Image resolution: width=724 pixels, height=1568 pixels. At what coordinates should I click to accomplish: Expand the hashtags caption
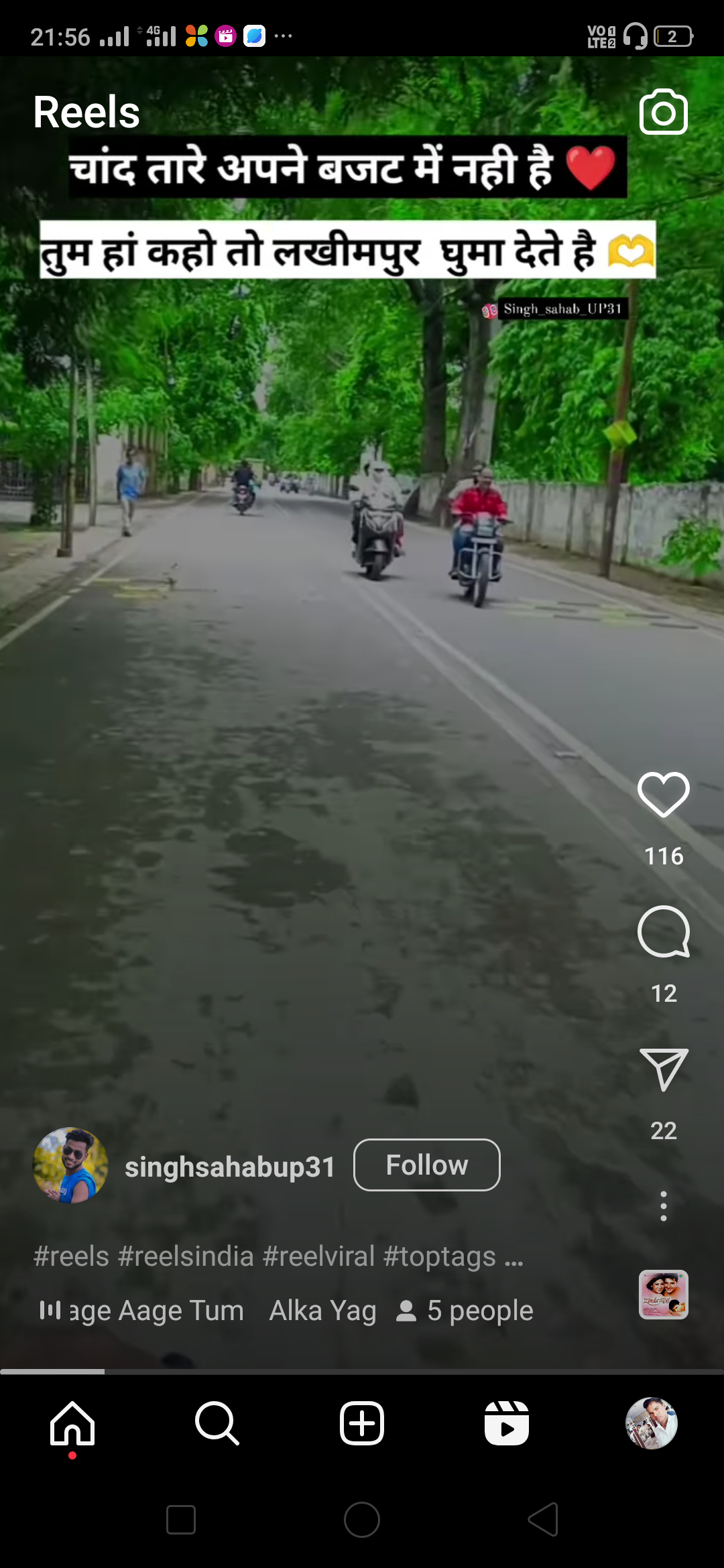[x=278, y=1256]
